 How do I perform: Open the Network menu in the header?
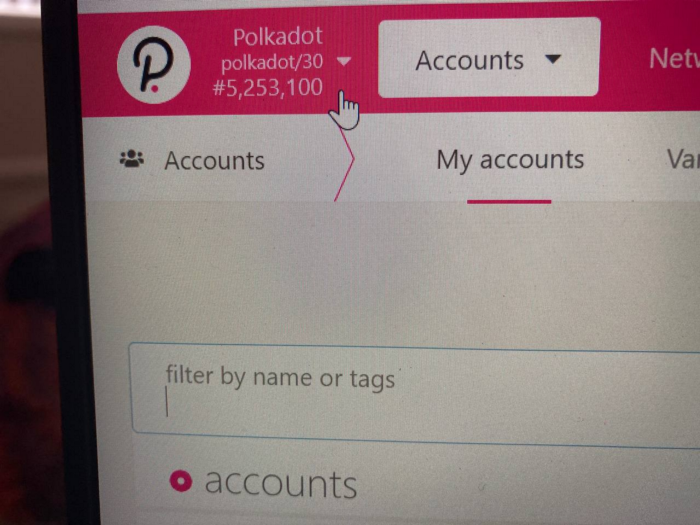[673, 59]
